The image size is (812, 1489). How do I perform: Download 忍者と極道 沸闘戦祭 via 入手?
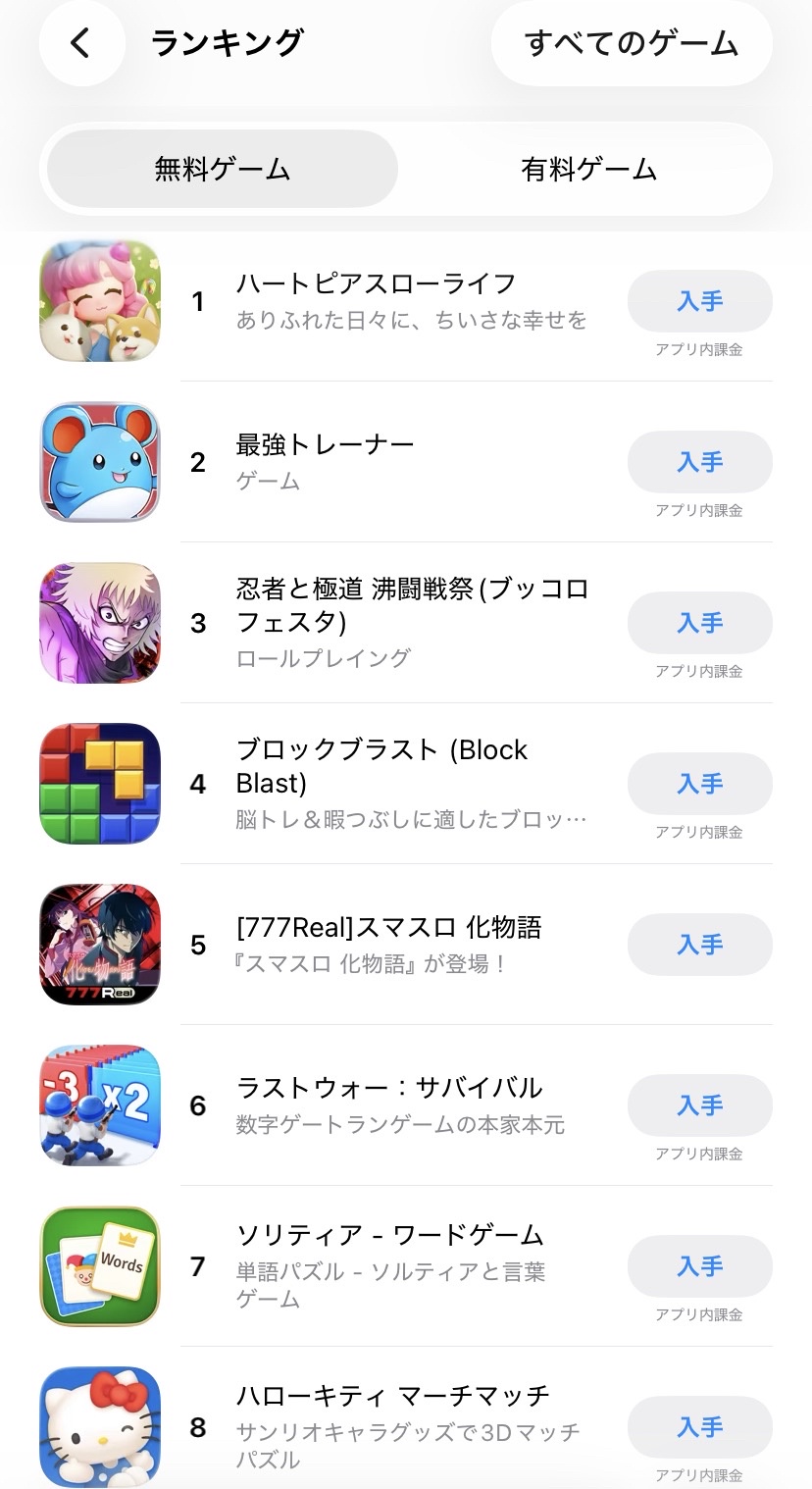pos(699,623)
